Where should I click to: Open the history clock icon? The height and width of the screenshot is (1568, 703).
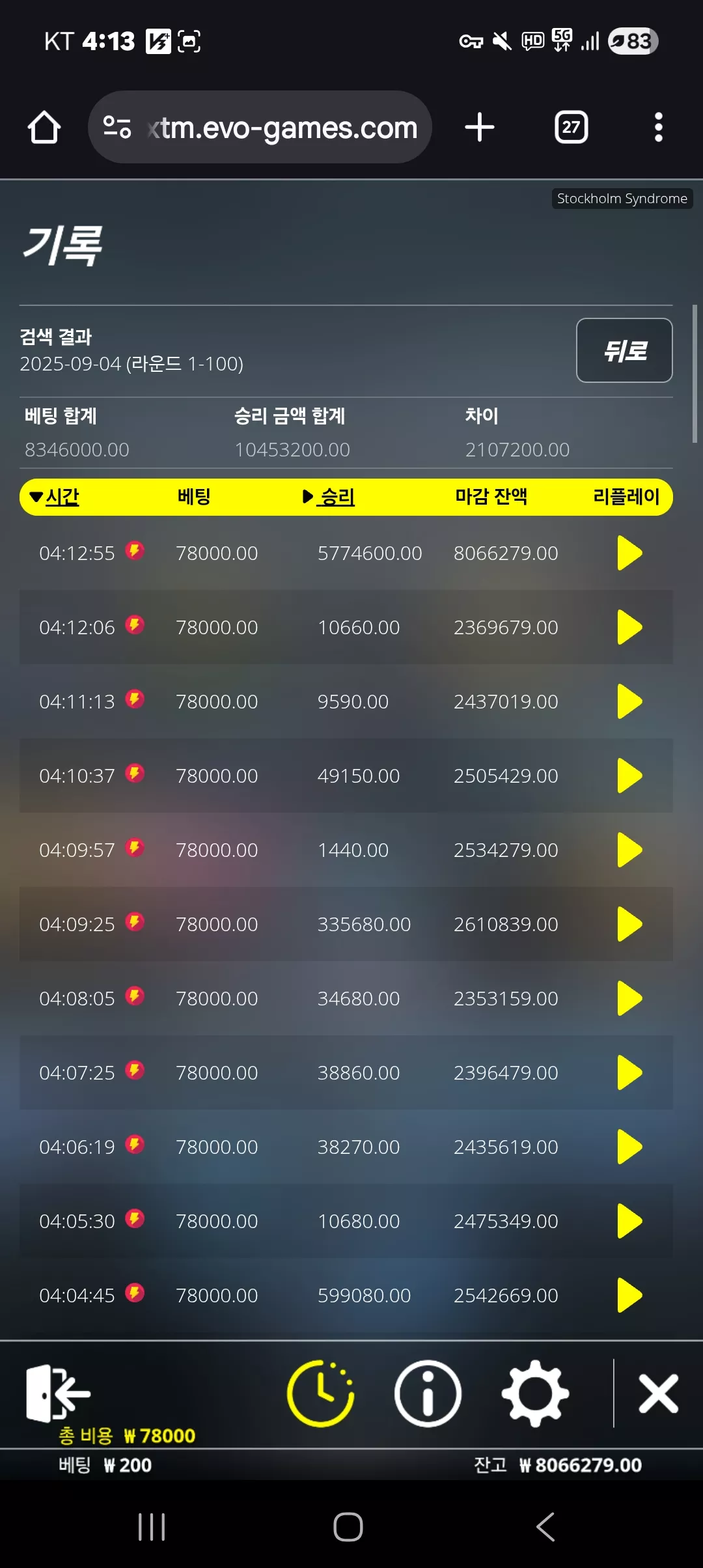(x=320, y=1393)
